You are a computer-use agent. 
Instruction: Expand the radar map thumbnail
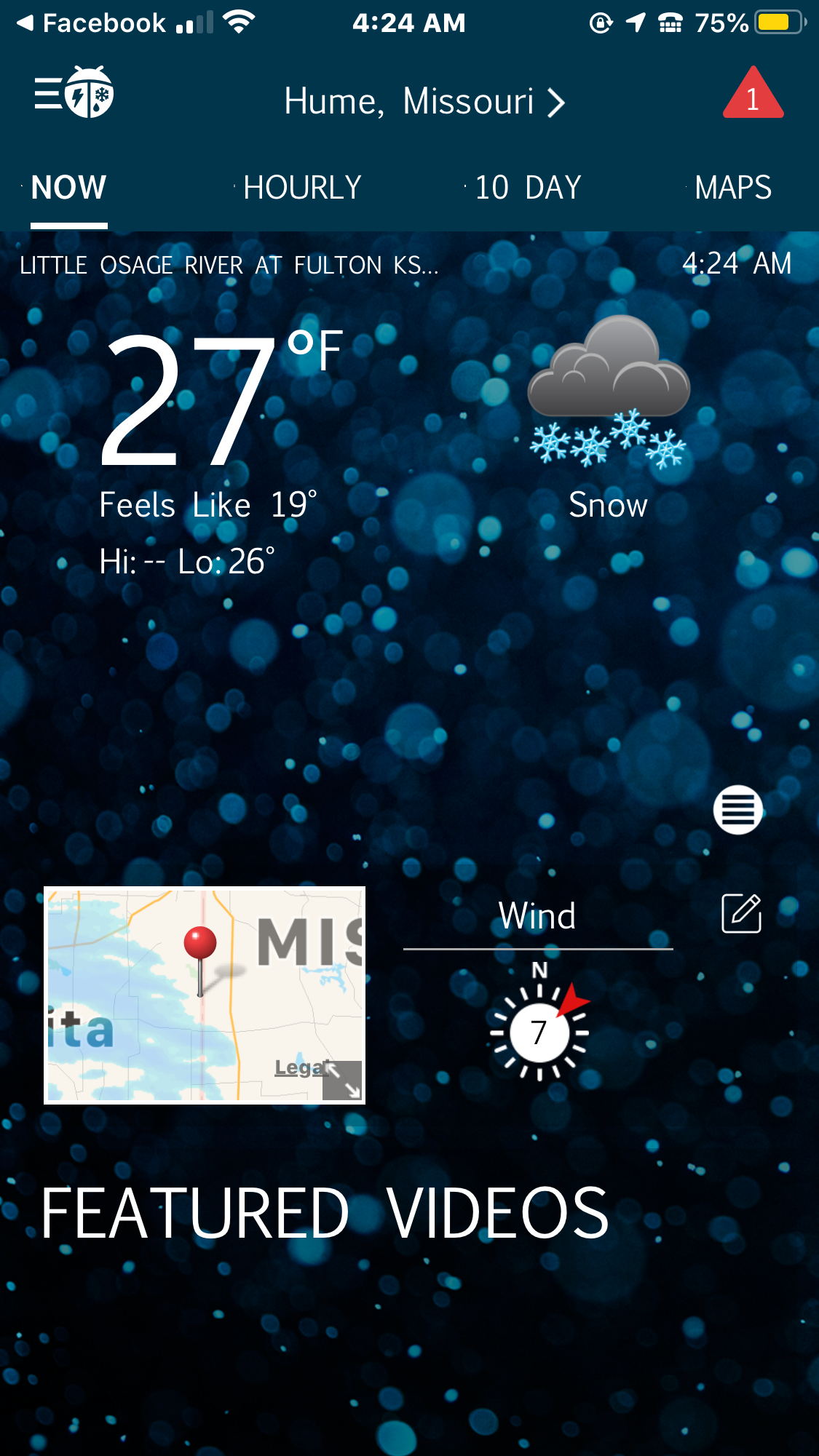tap(342, 1080)
